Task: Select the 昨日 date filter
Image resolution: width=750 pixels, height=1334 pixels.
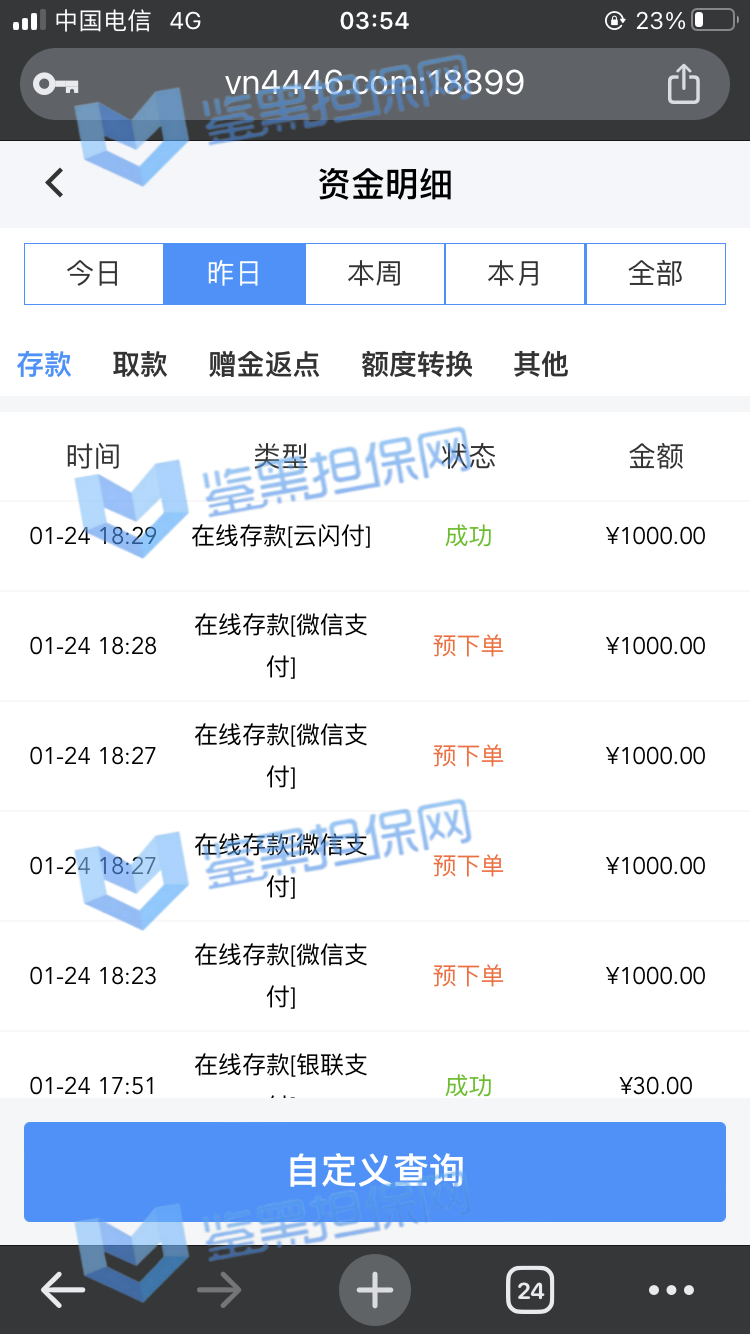Action: [234, 274]
